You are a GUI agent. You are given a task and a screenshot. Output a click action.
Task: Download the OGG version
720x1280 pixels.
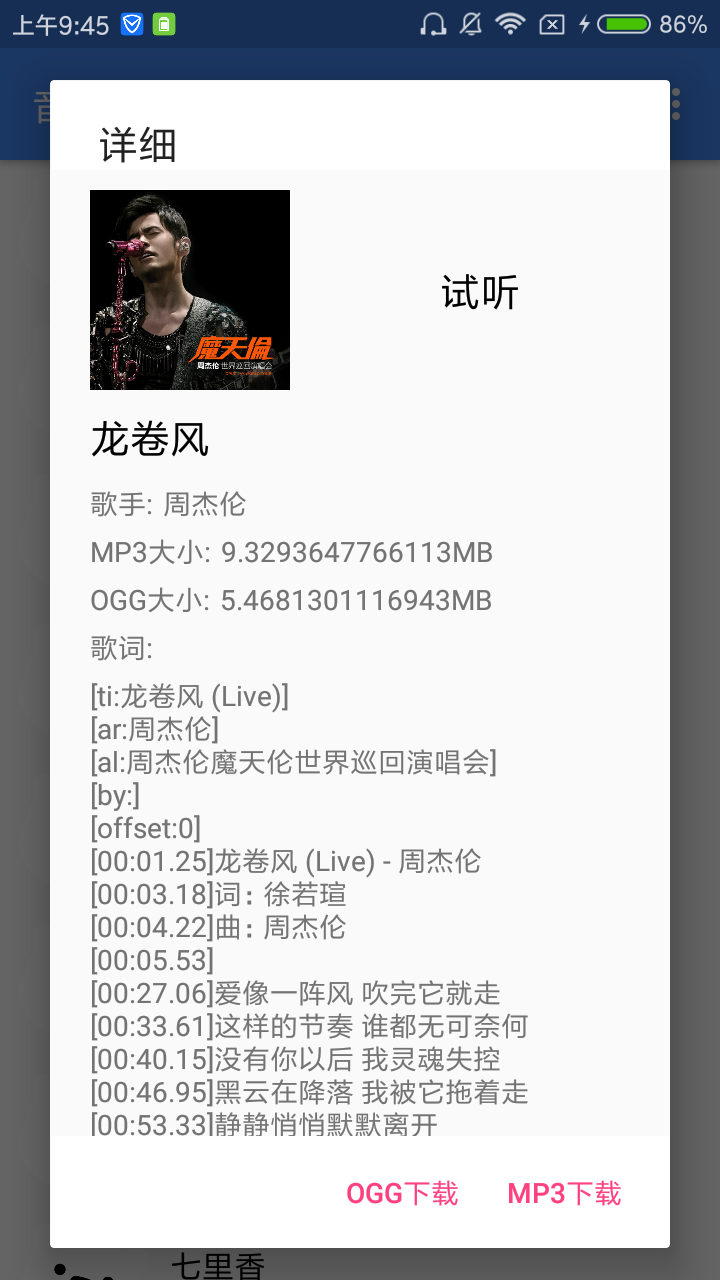tap(402, 1193)
